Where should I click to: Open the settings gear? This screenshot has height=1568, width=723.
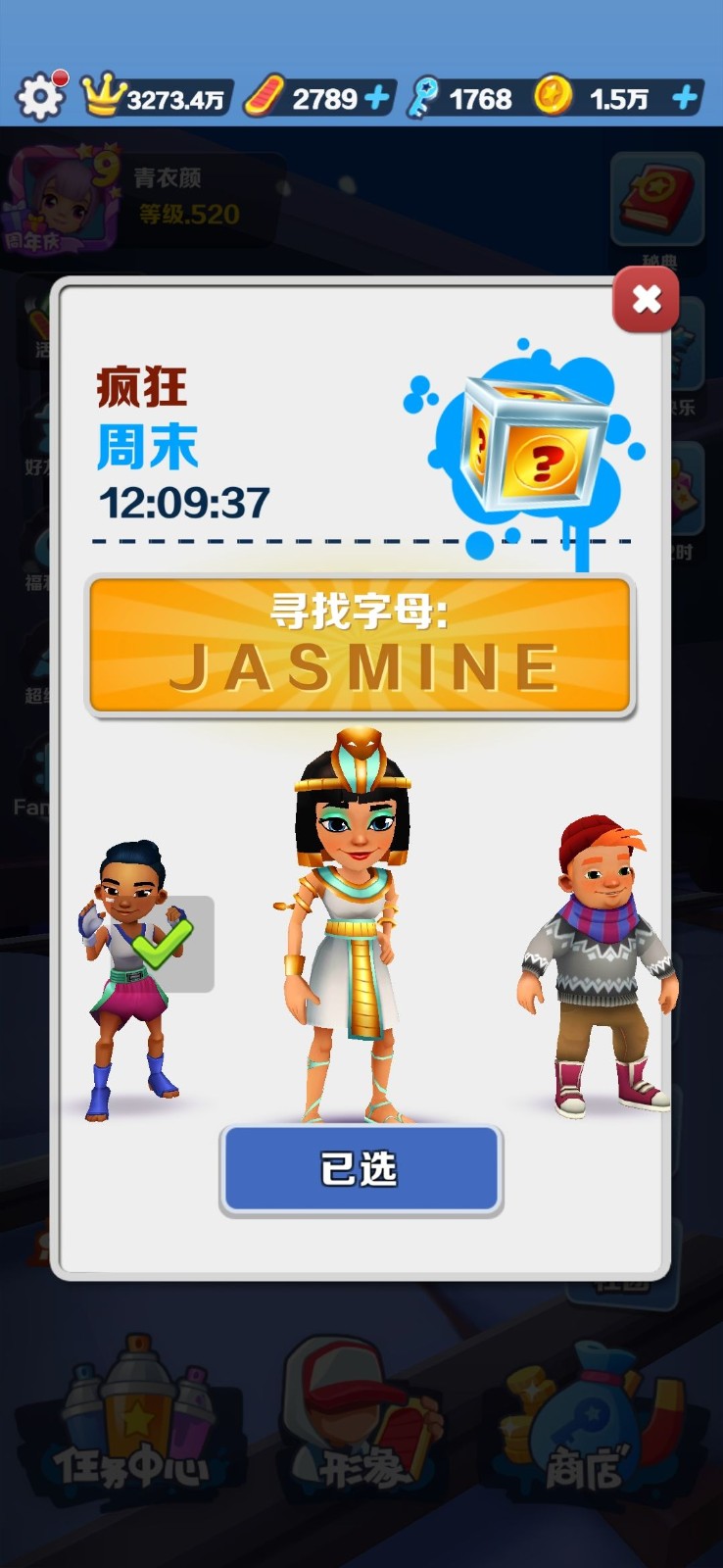(40, 97)
